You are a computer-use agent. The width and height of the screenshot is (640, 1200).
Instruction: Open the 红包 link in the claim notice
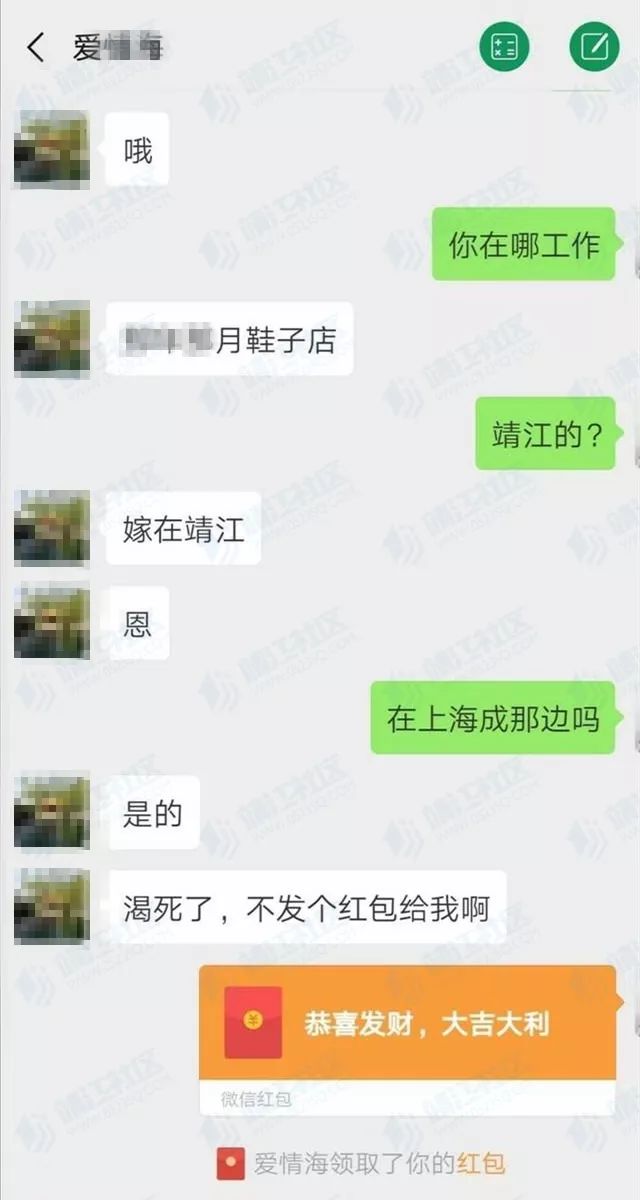481,1163
